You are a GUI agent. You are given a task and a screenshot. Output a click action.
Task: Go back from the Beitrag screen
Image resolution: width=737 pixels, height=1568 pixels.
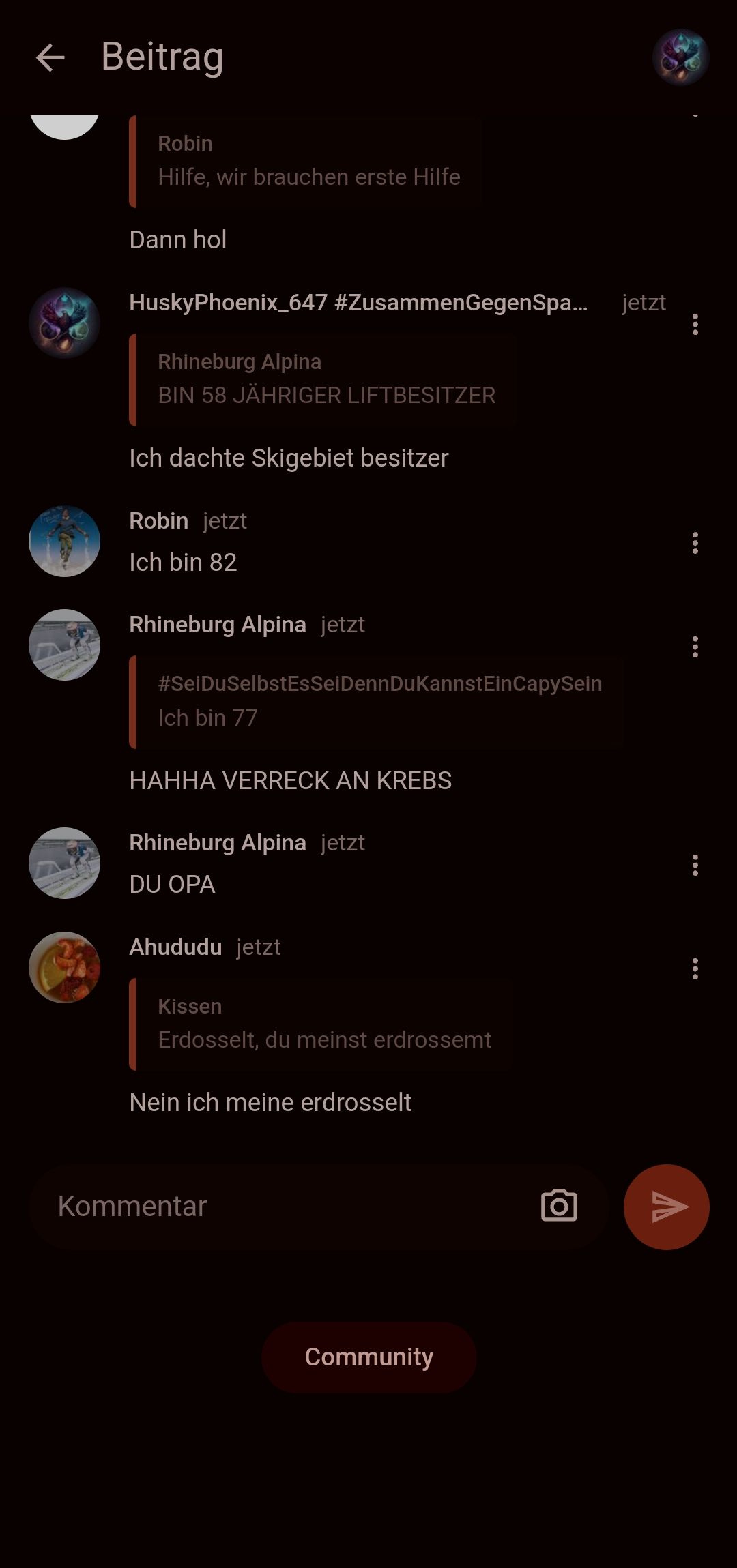point(50,57)
